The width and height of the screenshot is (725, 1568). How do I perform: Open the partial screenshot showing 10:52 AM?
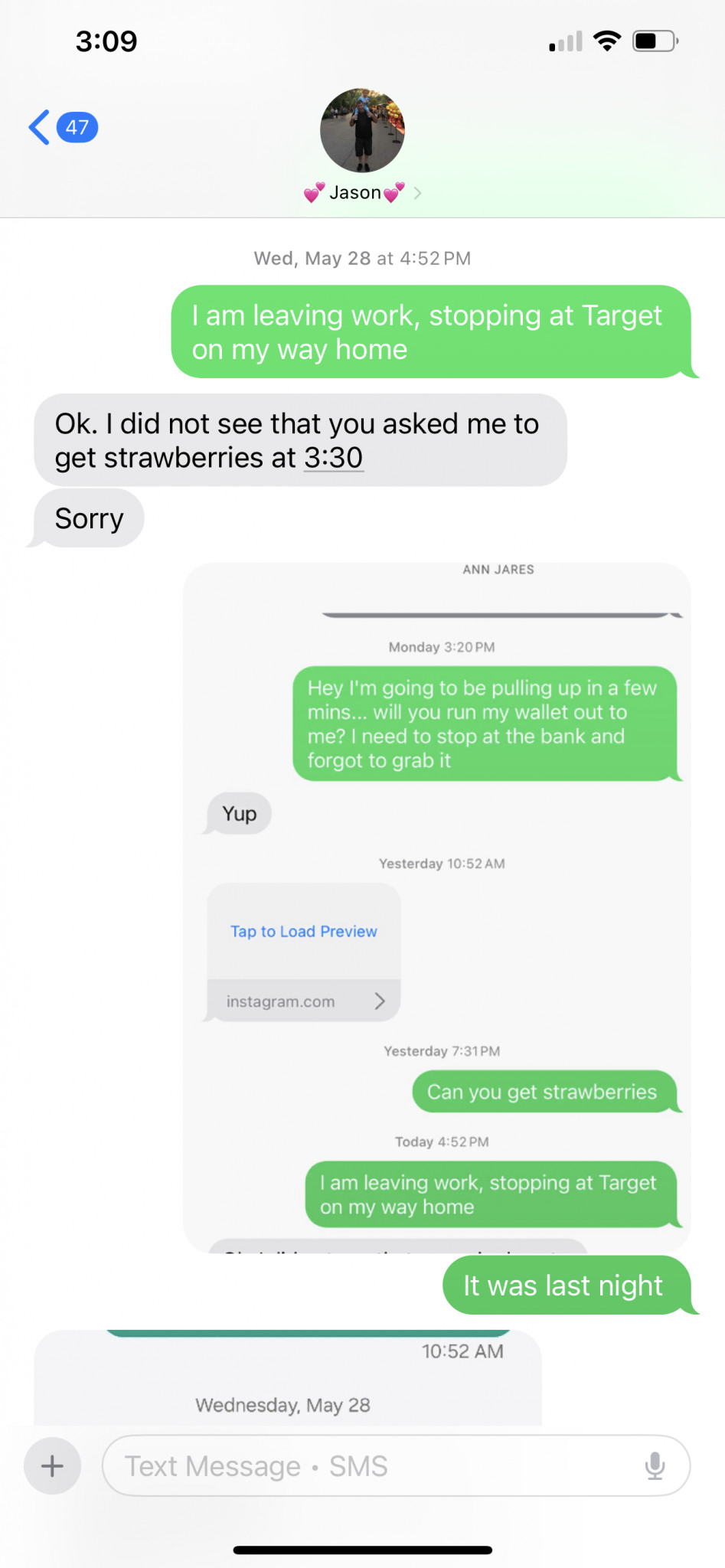pyautogui.click(x=288, y=1377)
